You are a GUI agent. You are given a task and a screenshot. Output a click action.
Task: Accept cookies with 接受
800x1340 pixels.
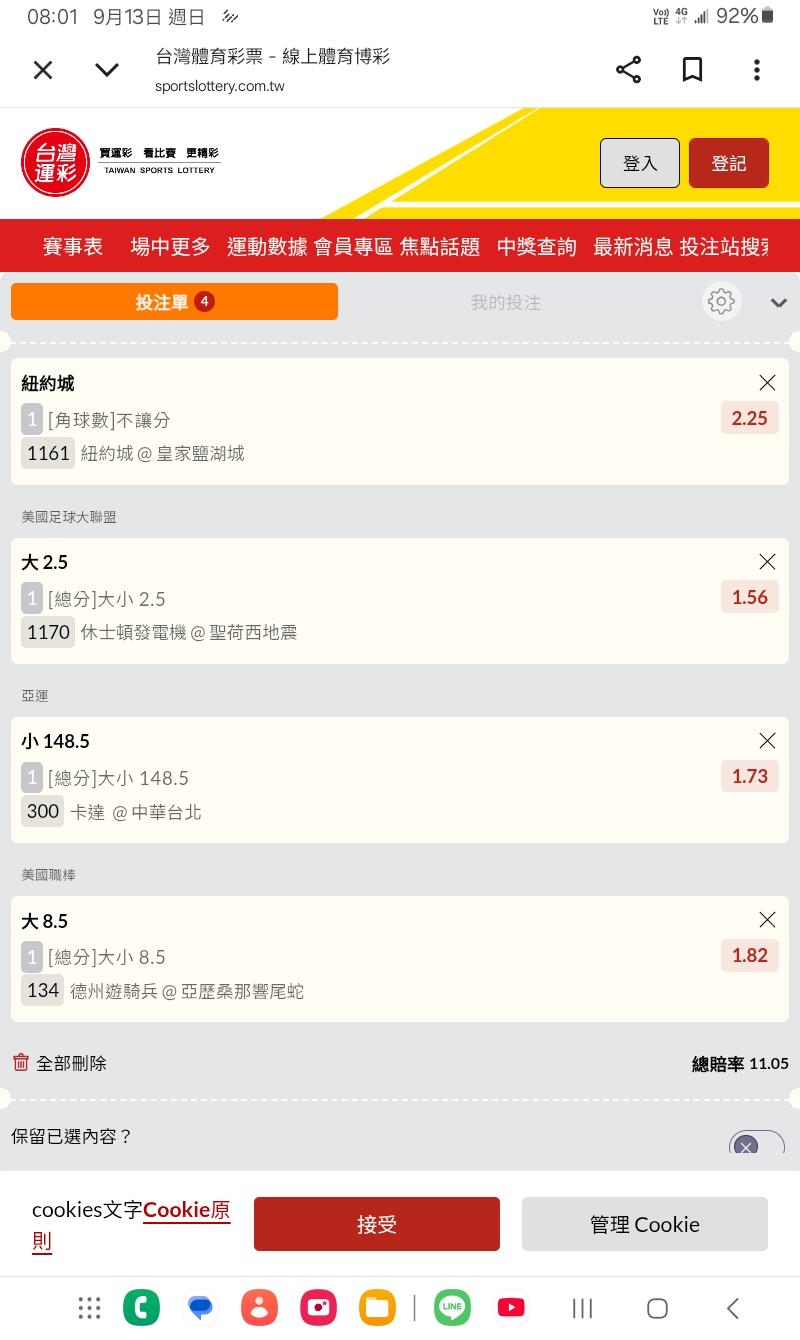(377, 1224)
